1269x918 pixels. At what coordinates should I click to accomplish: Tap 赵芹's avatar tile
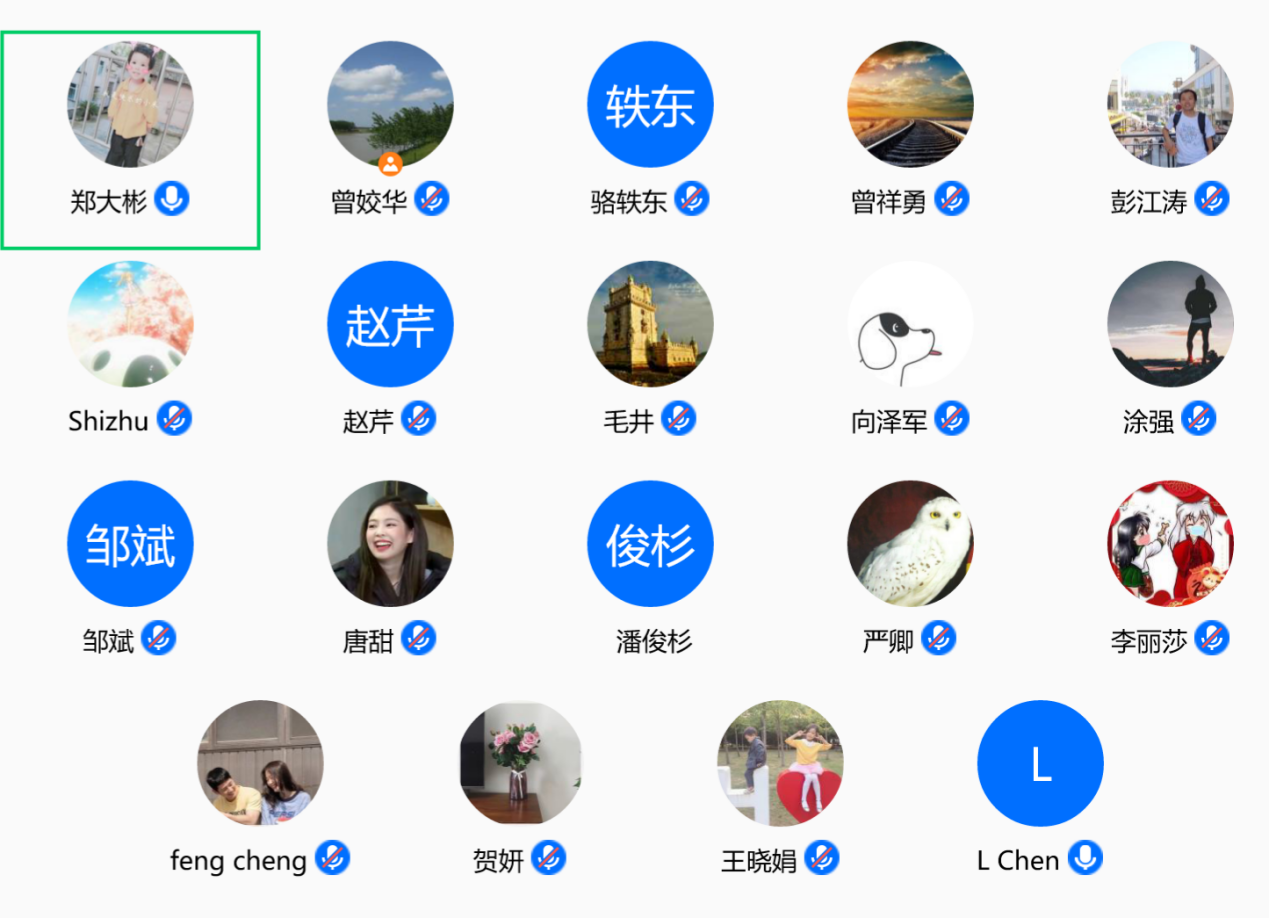point(390,324)
